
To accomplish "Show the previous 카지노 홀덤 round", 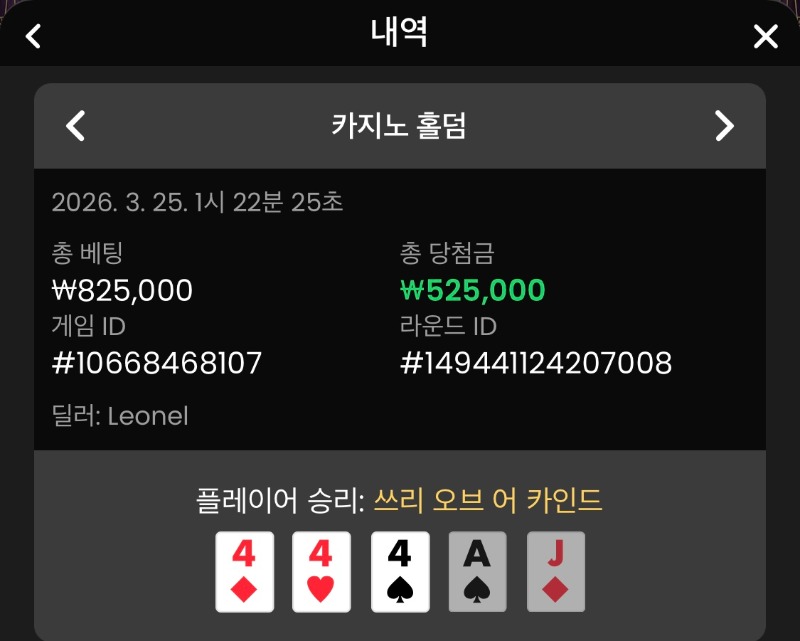I will (x=75, y=126).
